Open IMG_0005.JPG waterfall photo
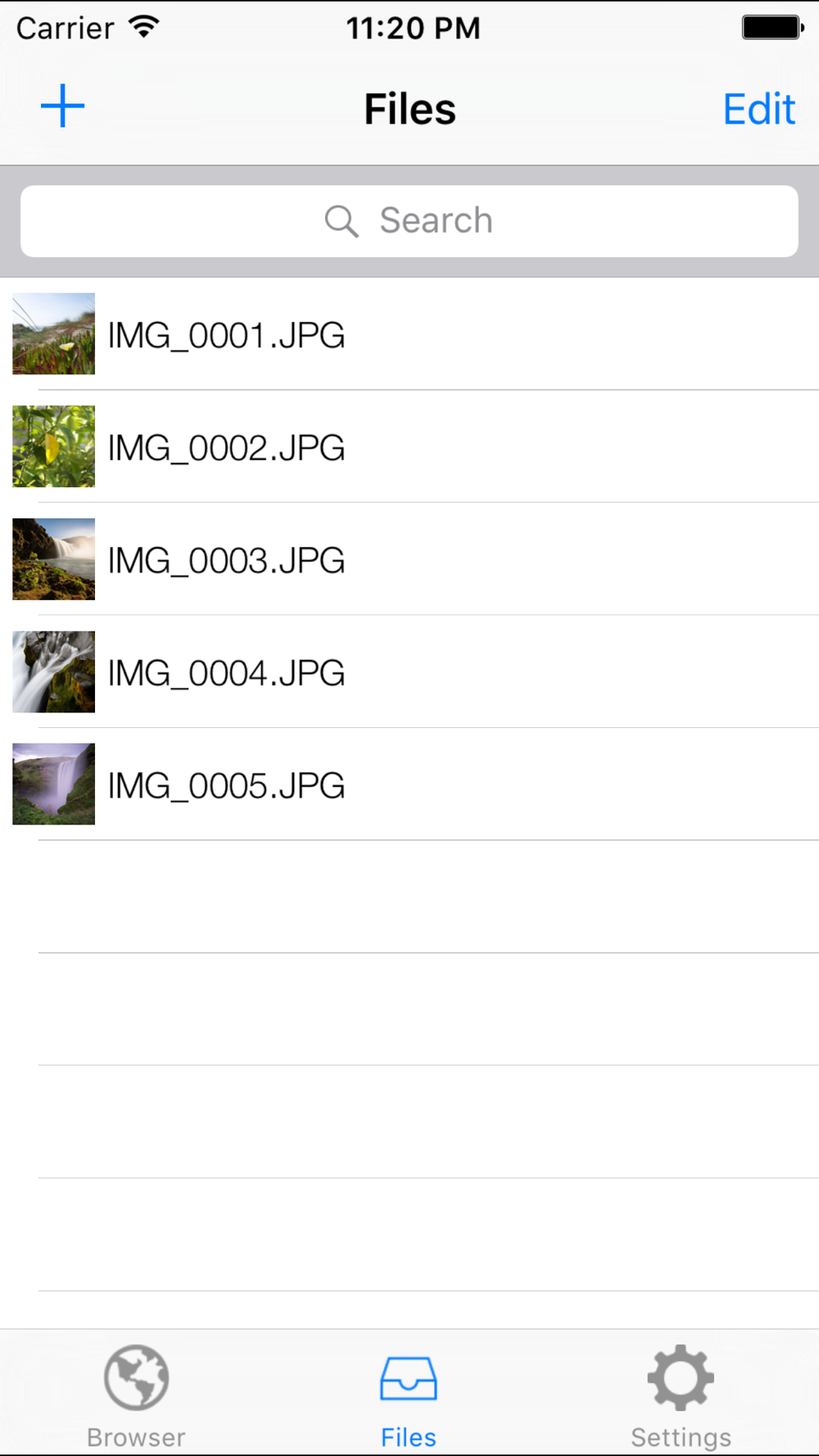819x1456 pixels. click(x=409, y=785)
